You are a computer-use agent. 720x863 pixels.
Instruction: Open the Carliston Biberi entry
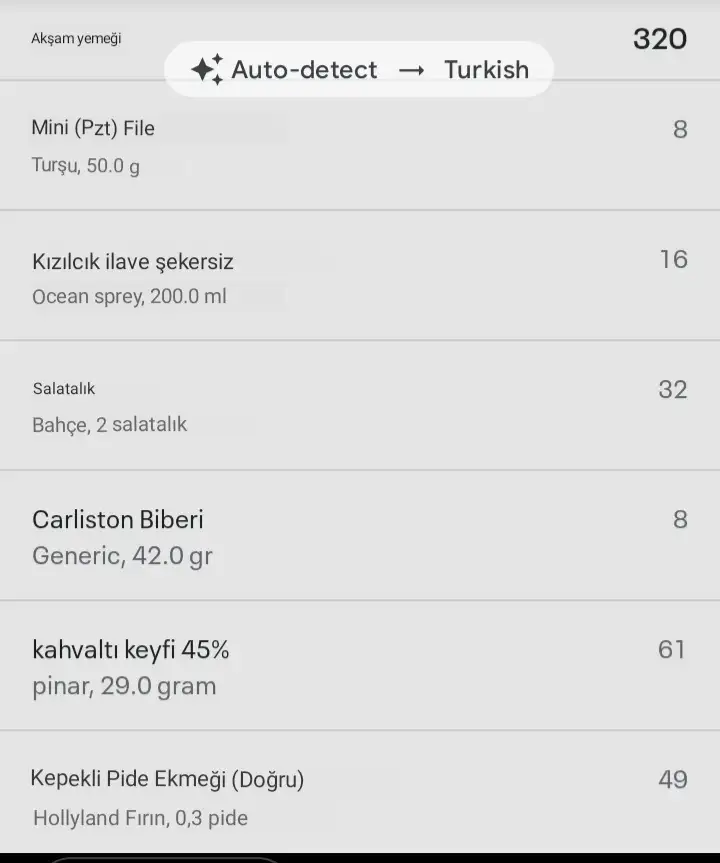pyautogui.click(x=359, y=536)
